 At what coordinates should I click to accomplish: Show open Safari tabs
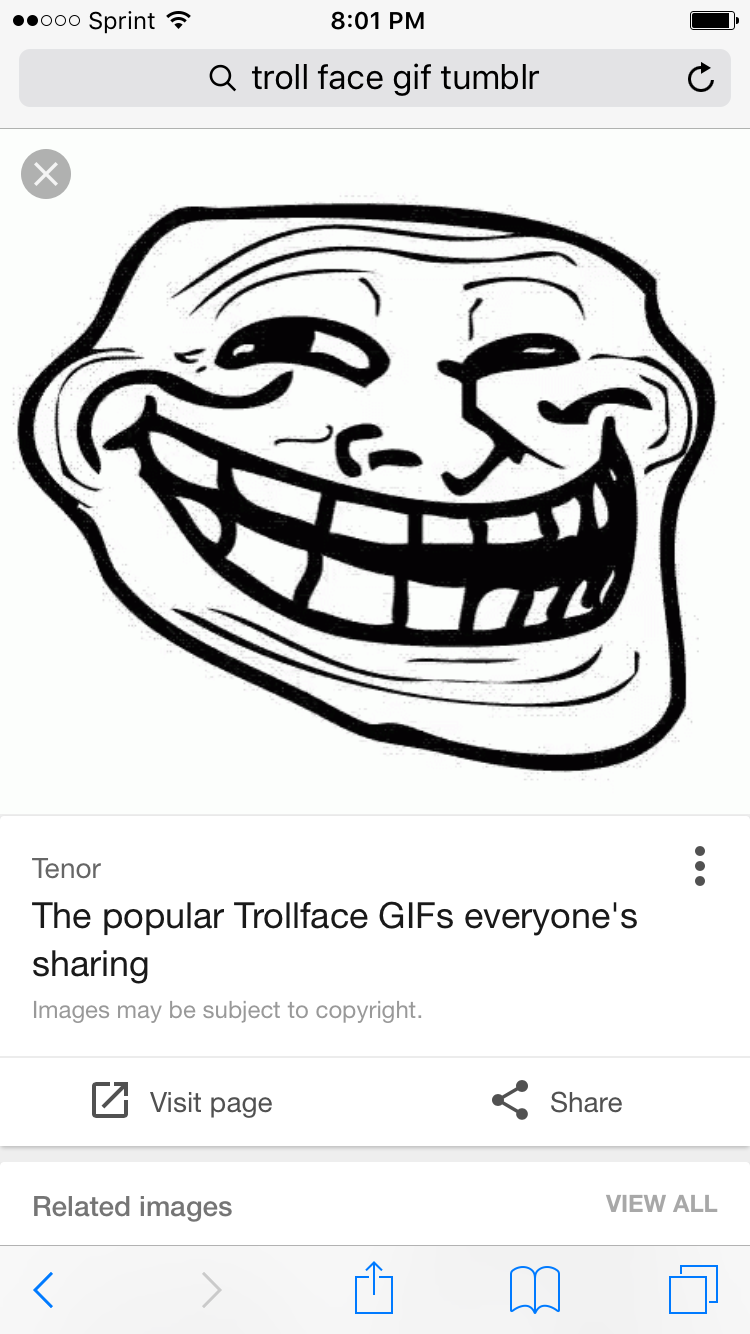693,1289
